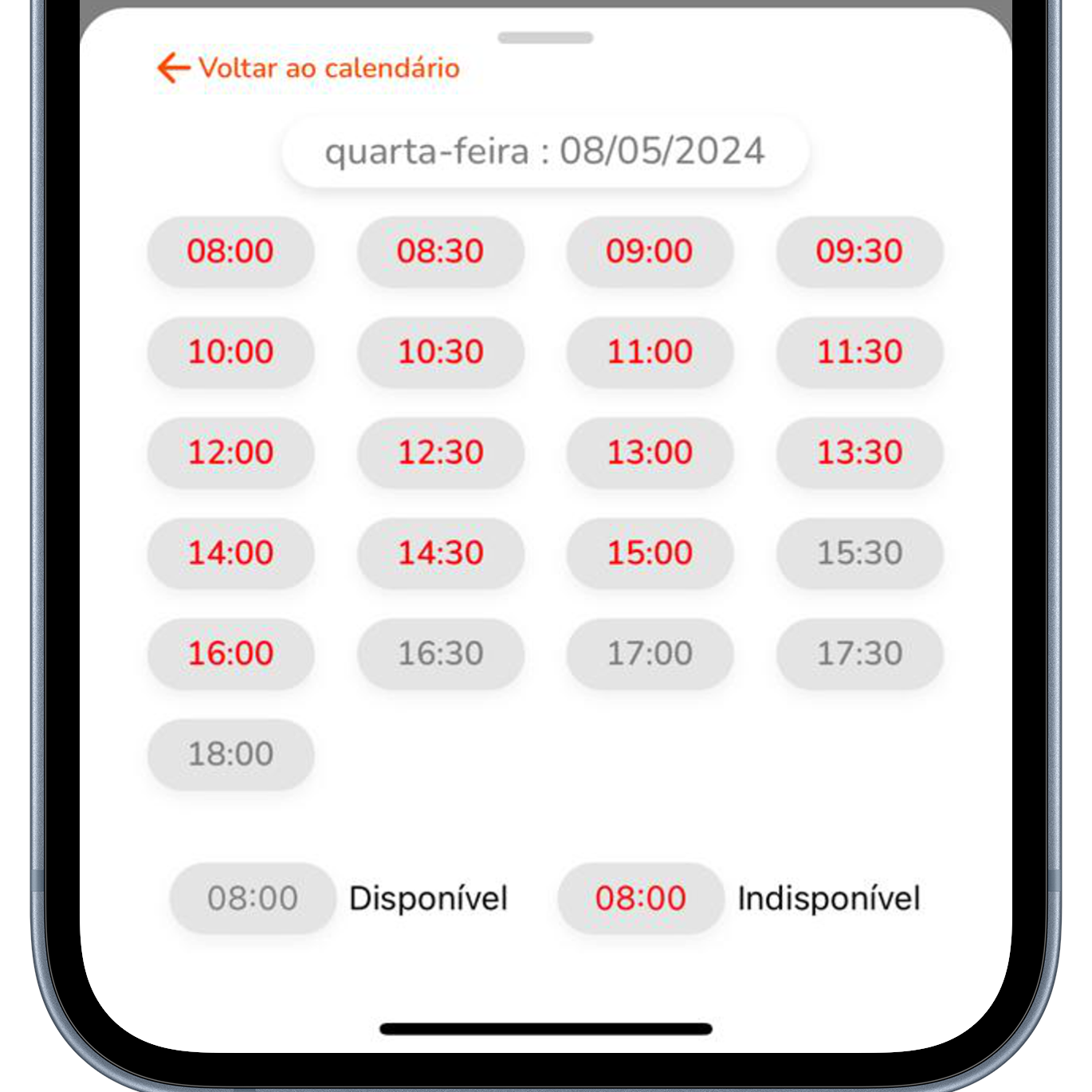
Task: Select the 18:00 time slot
Action: coord(230,754)
